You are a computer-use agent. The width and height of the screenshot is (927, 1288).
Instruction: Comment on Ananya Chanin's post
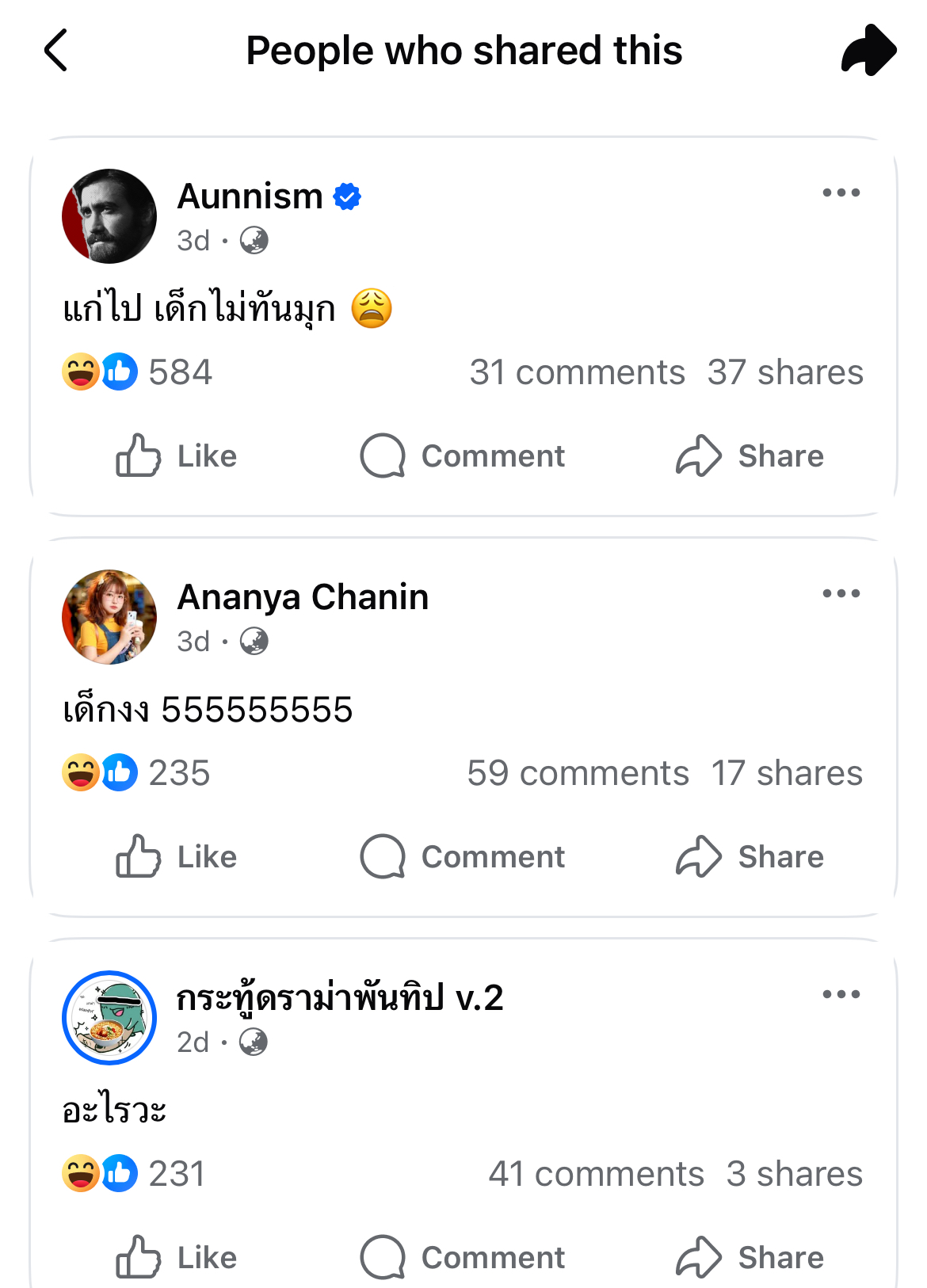(463, 857)
